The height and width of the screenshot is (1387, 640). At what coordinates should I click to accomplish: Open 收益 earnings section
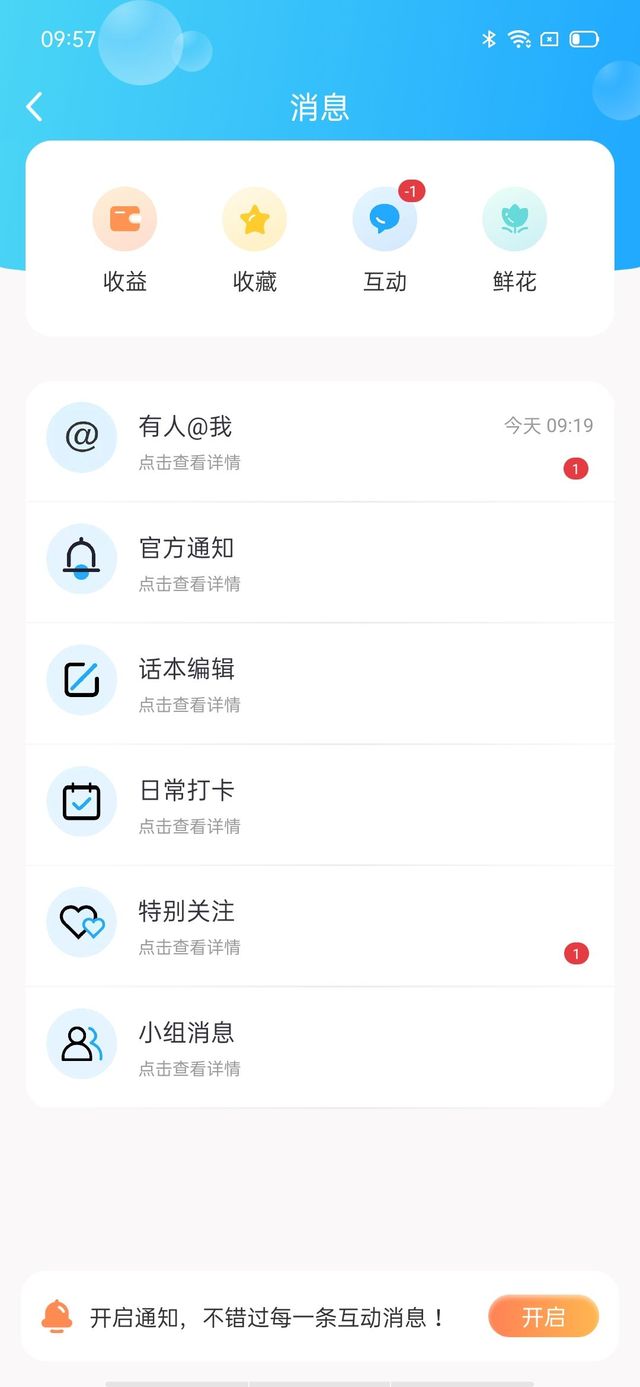pos(125,239)
